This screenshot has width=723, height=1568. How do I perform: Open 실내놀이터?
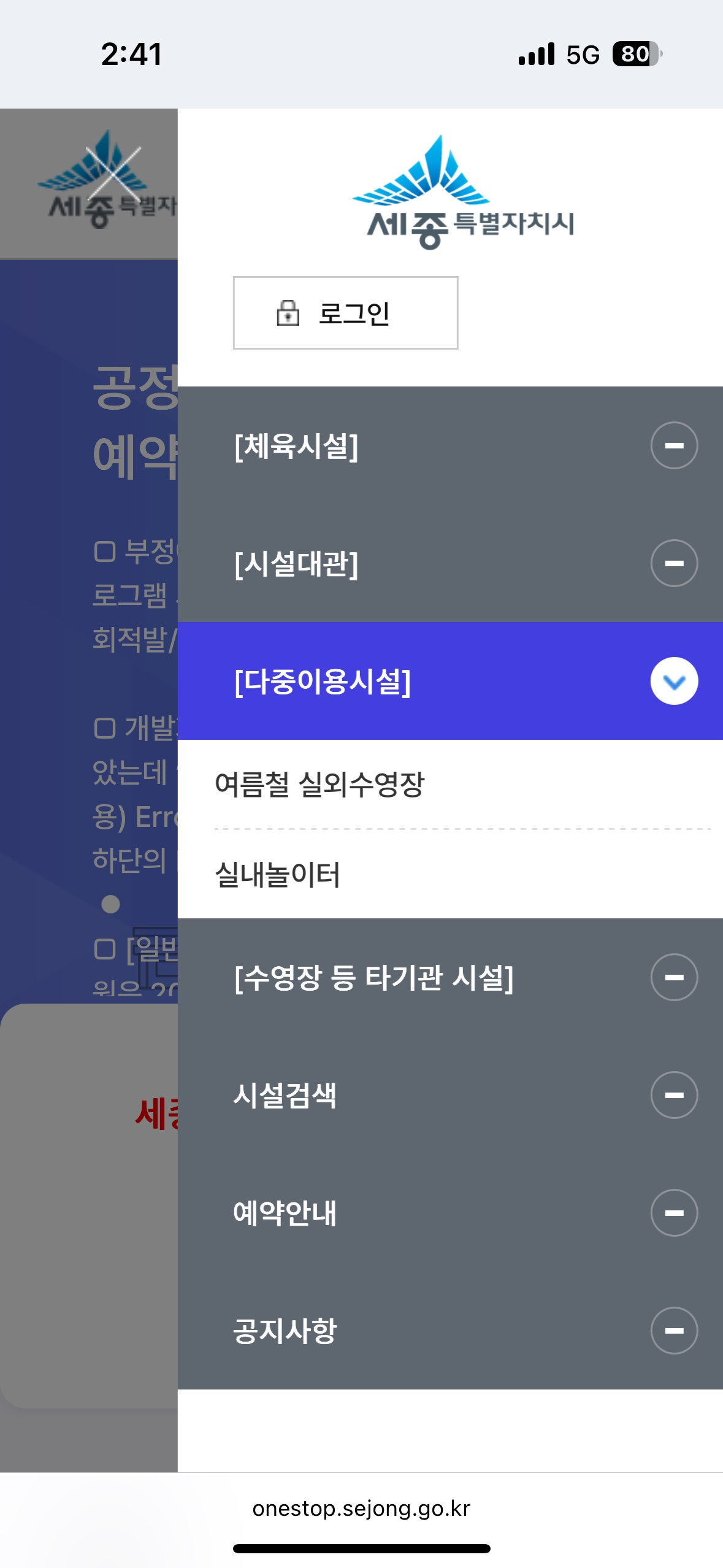[x=450, y=874]
